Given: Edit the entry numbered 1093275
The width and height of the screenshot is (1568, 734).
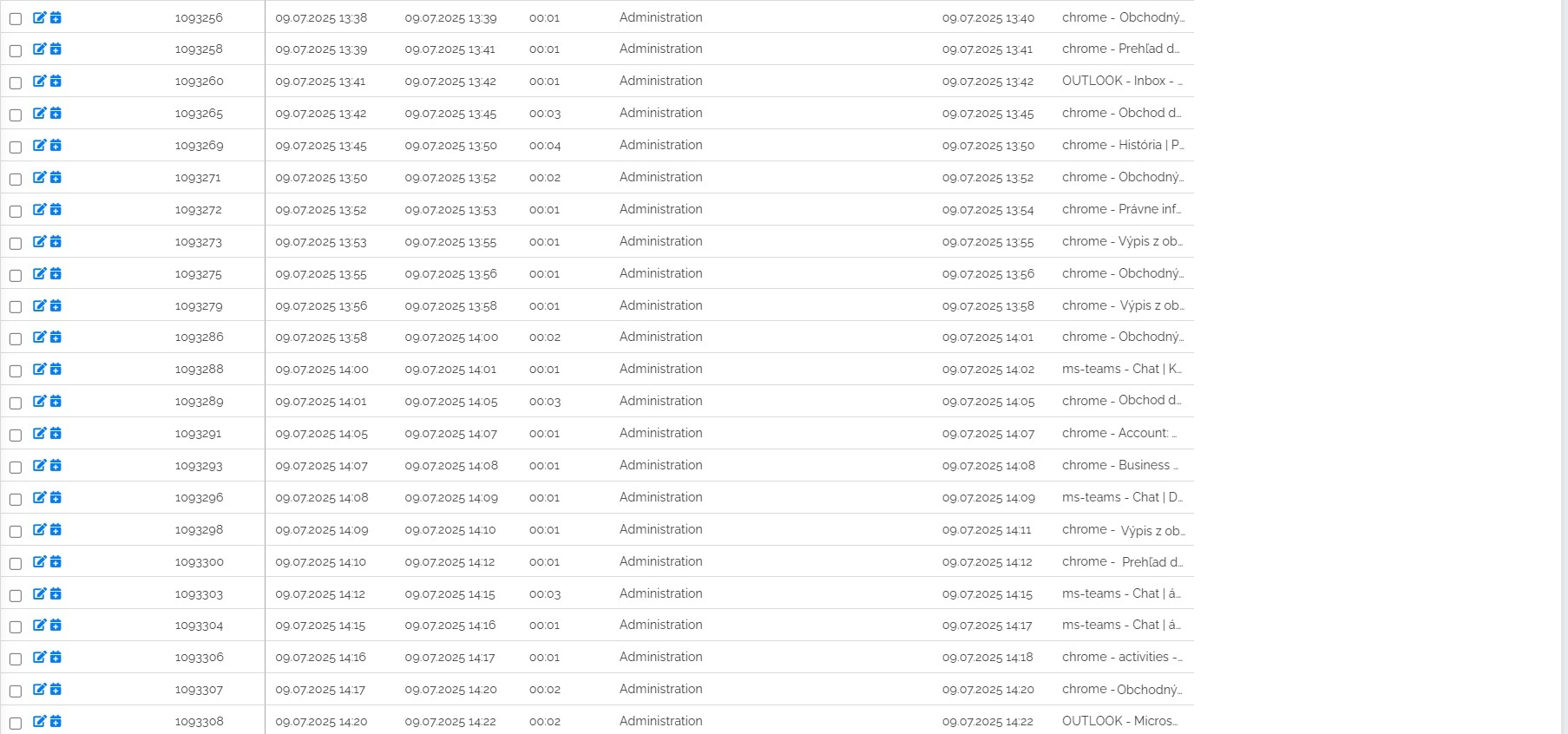Looking at the screenshot, I should 39,274.
